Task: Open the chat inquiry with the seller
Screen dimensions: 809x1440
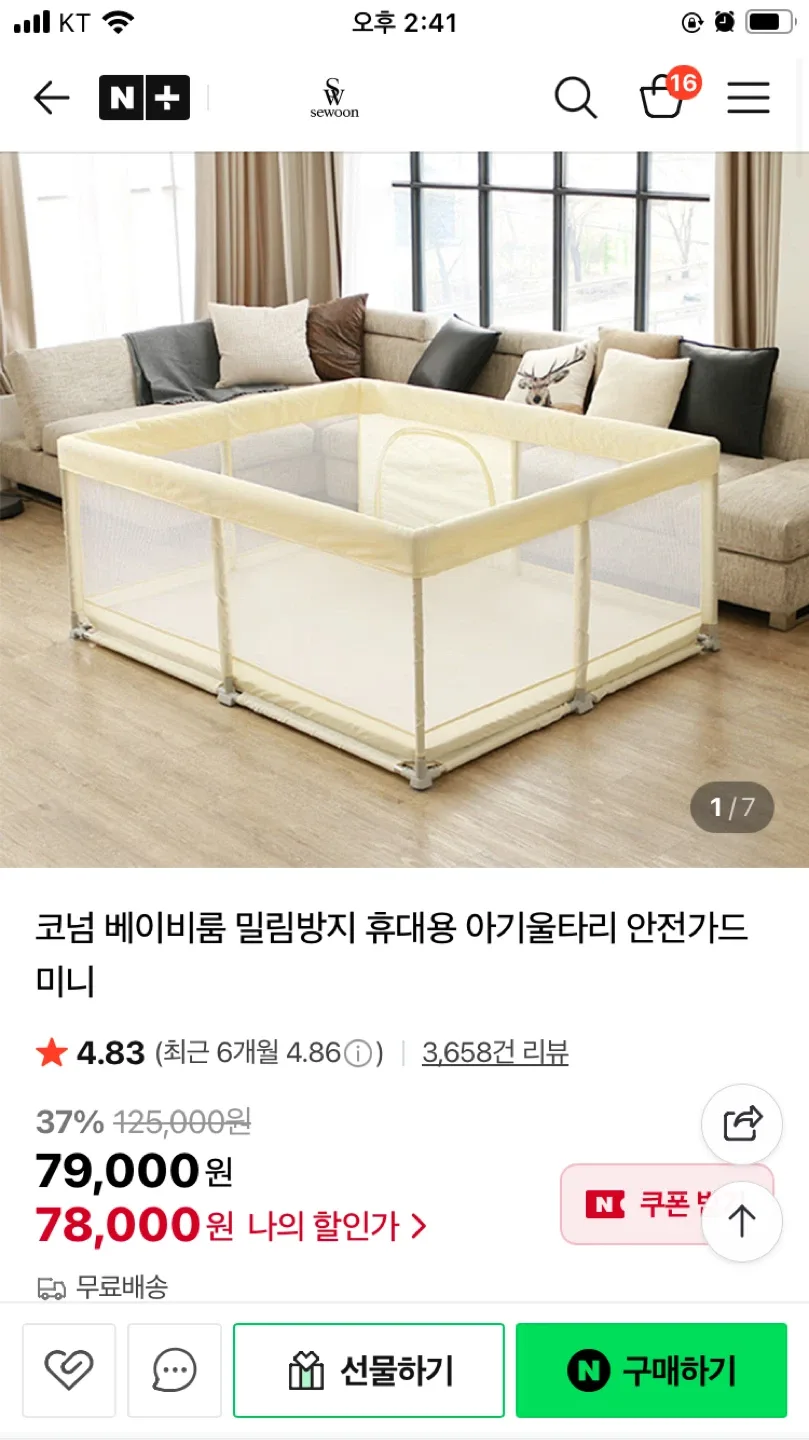Action: (174, 1370)
